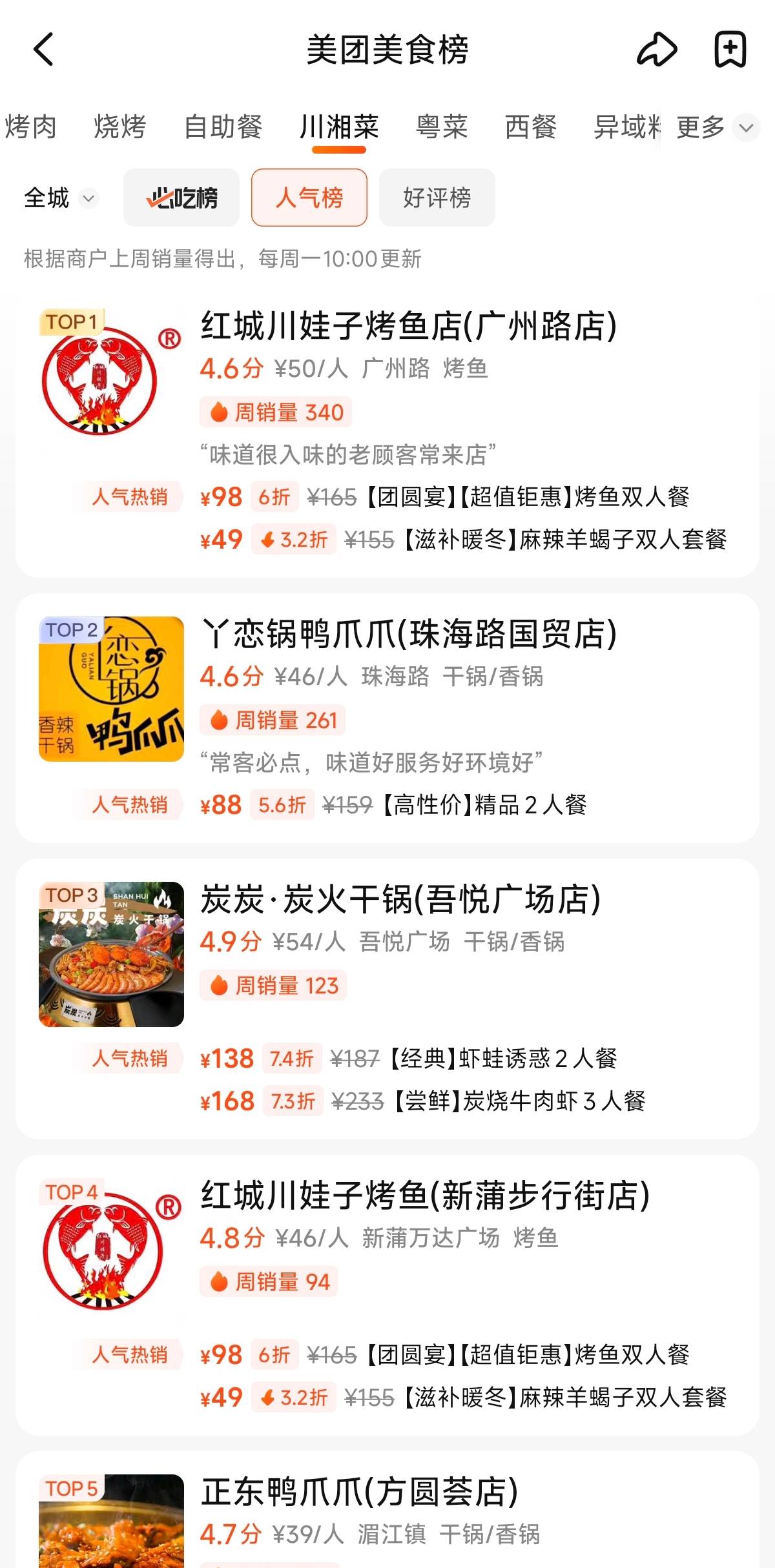Show the 必吃榜 ranking
Image resolution: width=775 pixels, height=1568 pixels.
pyautogui.click(x=181, y=198)
